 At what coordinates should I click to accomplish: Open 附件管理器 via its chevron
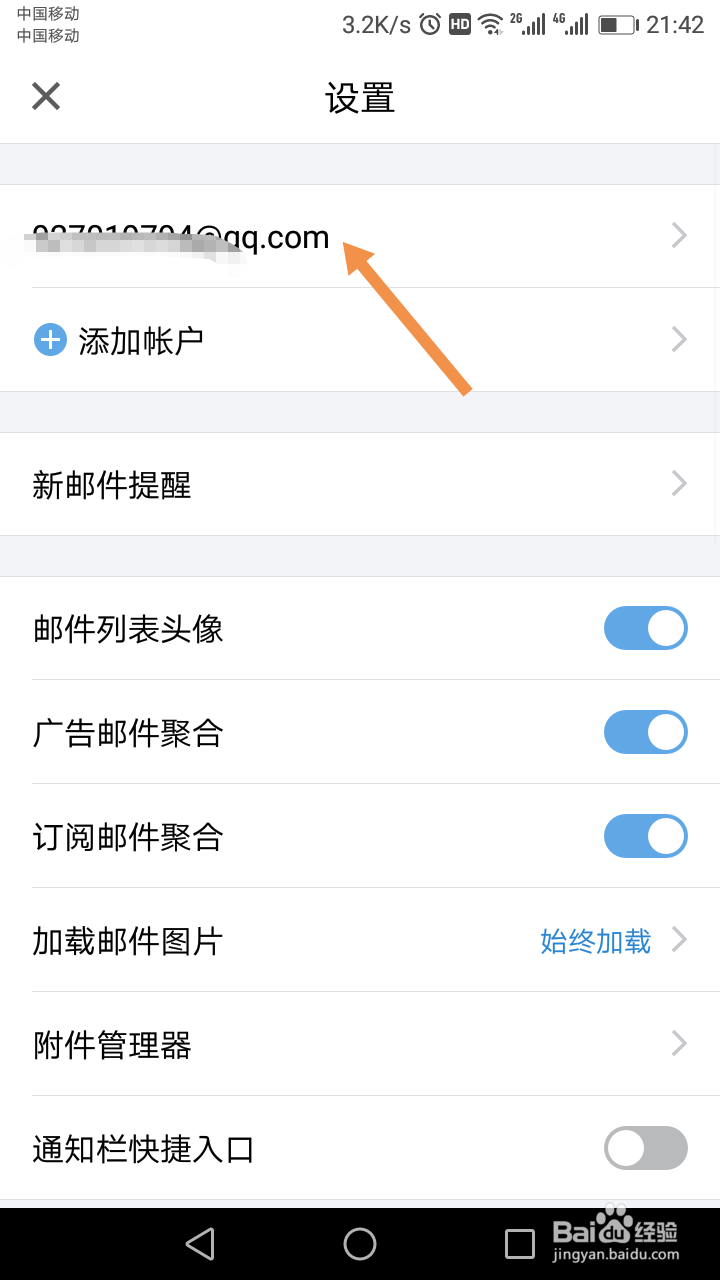pyautogui.click(x=679, y=1043)
